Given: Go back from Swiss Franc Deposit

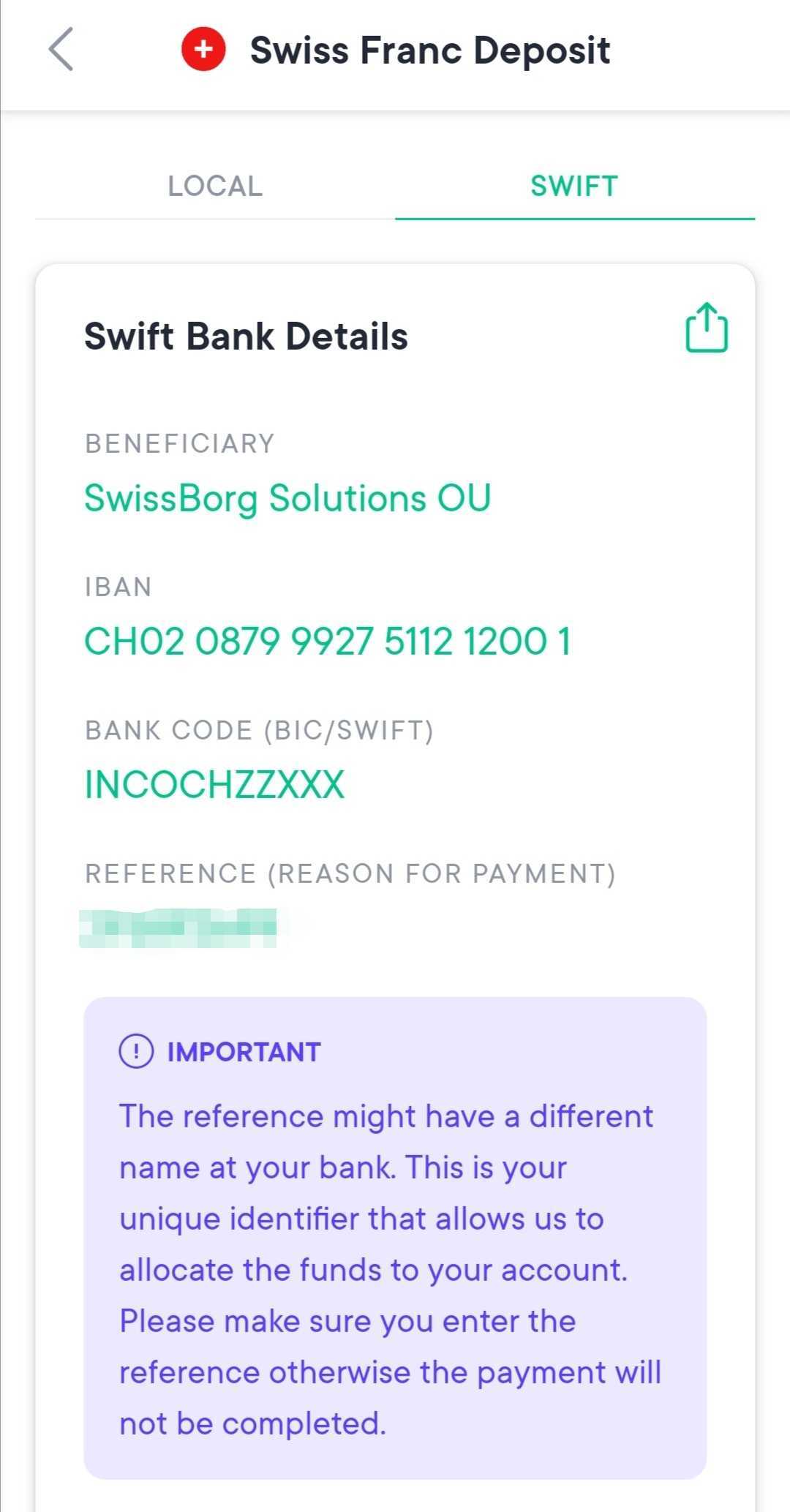Looking at the screenshot, I should click(x=61, y=49).
